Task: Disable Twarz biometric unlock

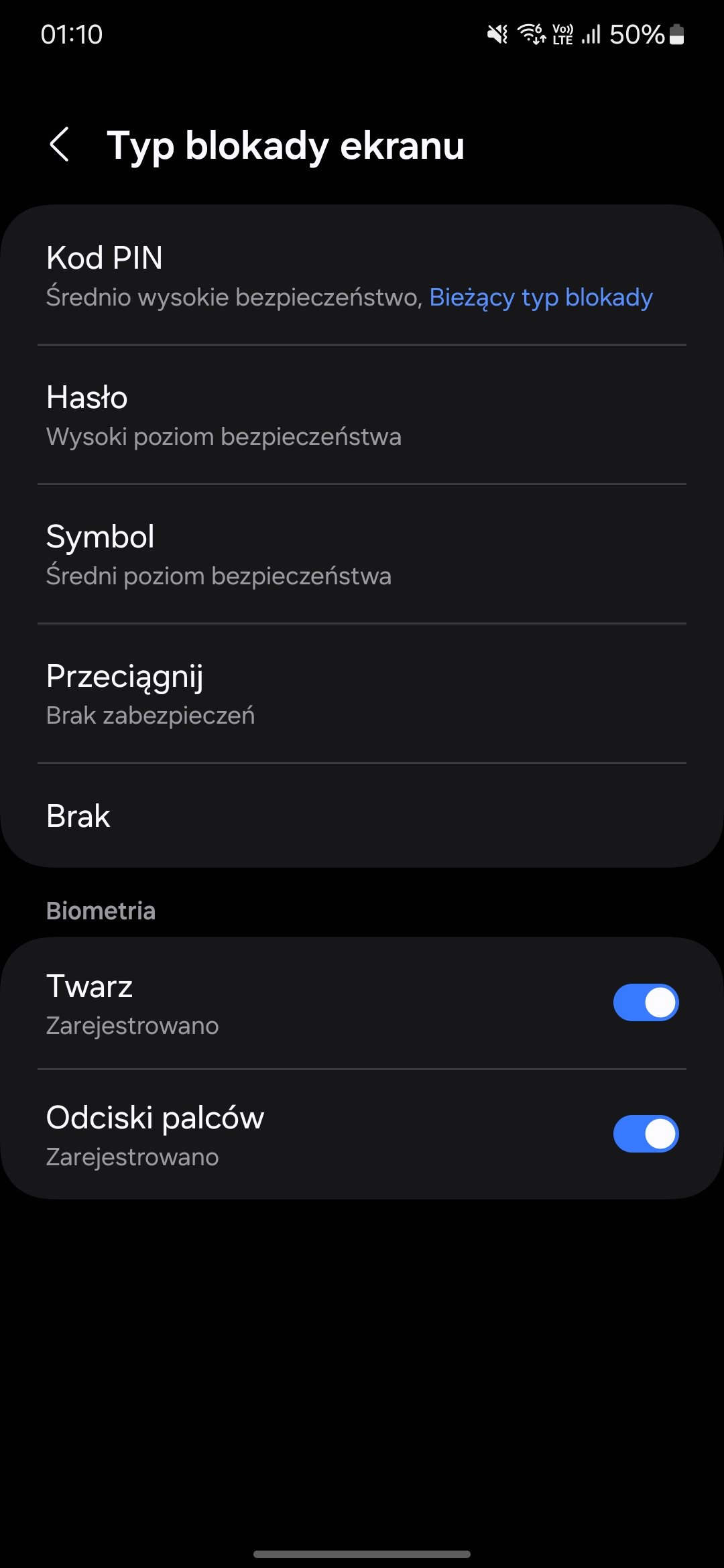Action: pyautogui.click(x=646, y=1002)
